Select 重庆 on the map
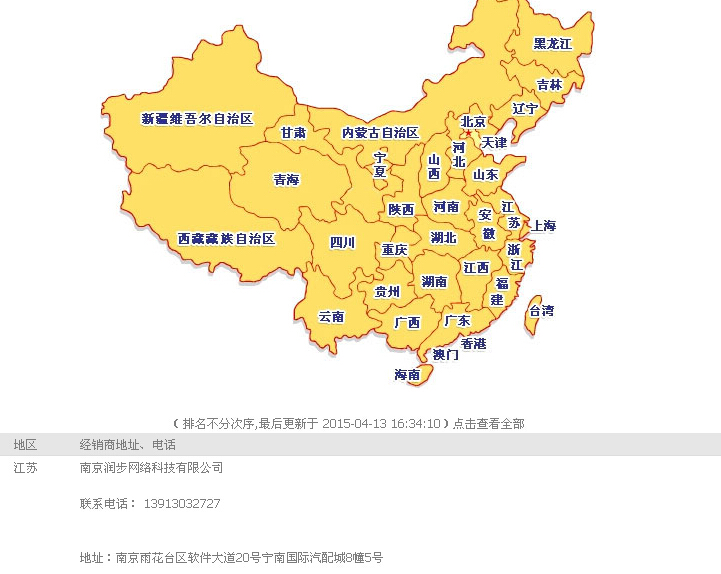This screenshot has width=721, height=574. tap(394, 250)
